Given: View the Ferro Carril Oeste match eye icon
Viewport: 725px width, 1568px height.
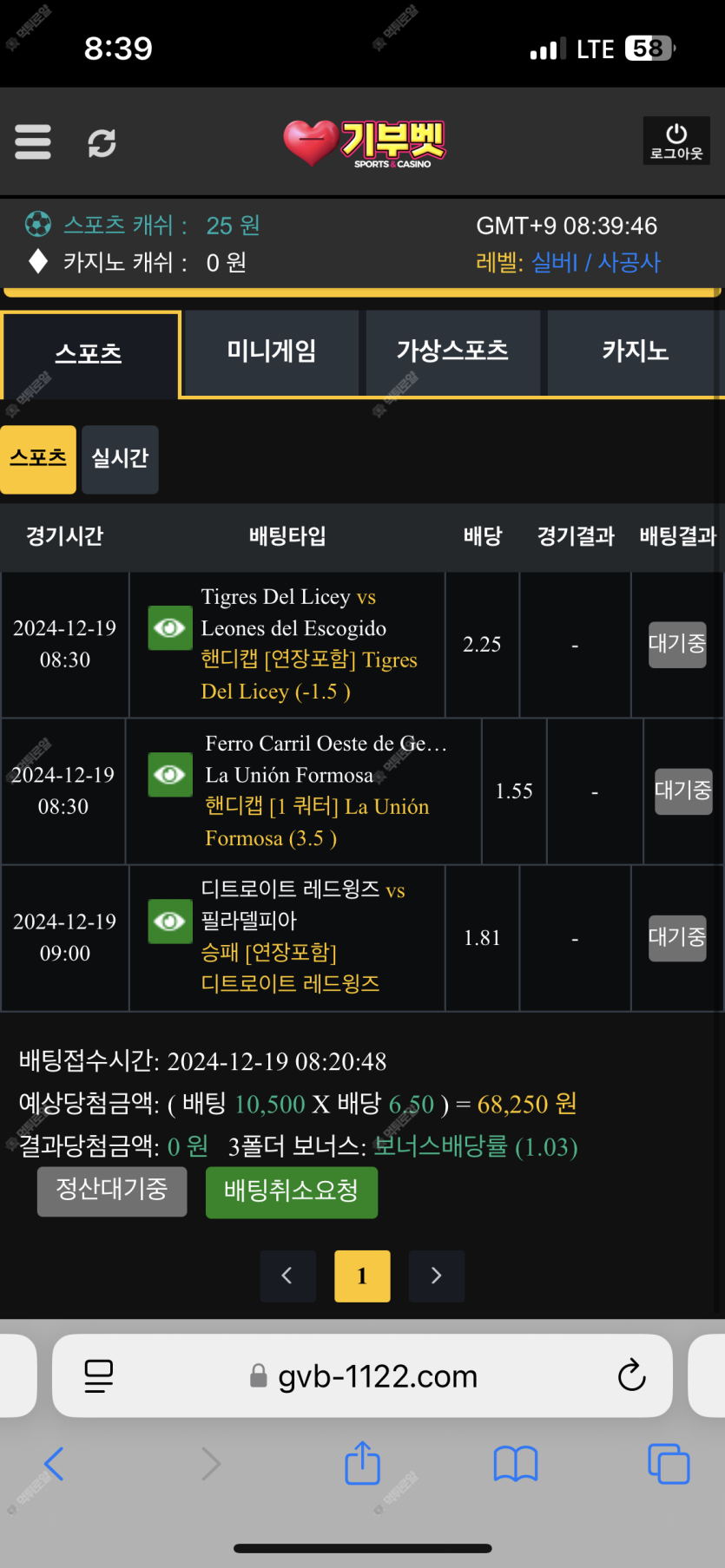Looking at the screenshot, I should point(170,774).
